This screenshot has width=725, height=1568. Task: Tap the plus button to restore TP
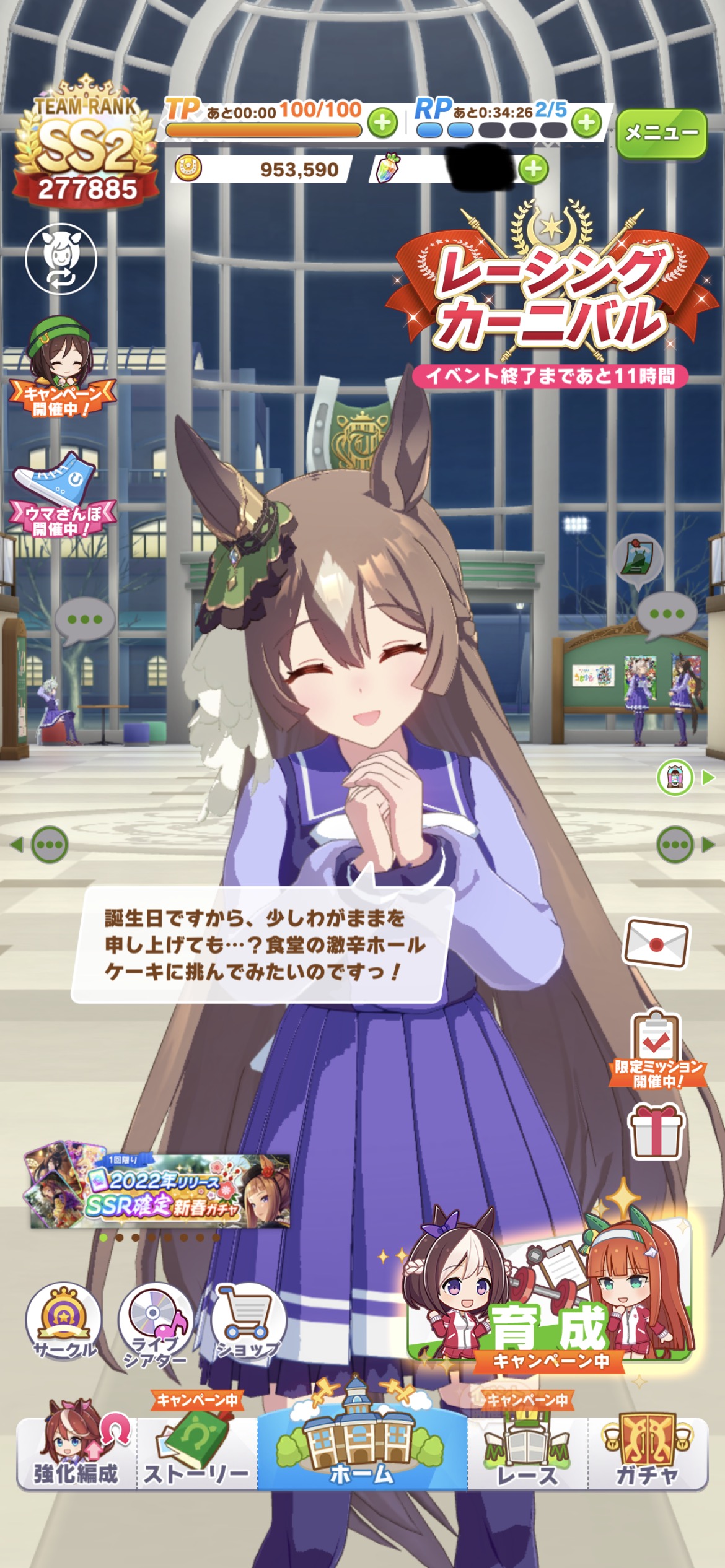tap(382, 123)
